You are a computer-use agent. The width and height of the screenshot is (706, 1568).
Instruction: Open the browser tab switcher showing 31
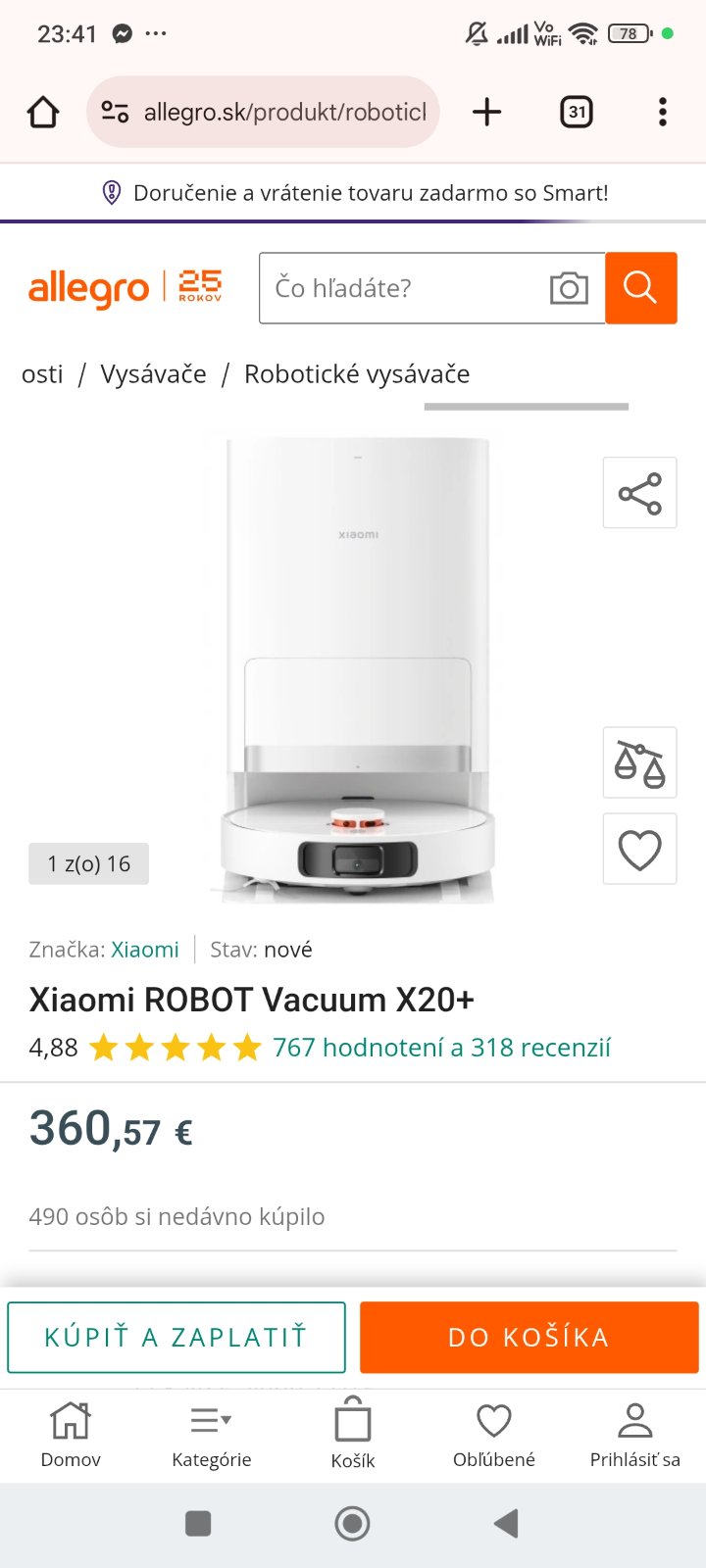[577, 112]
